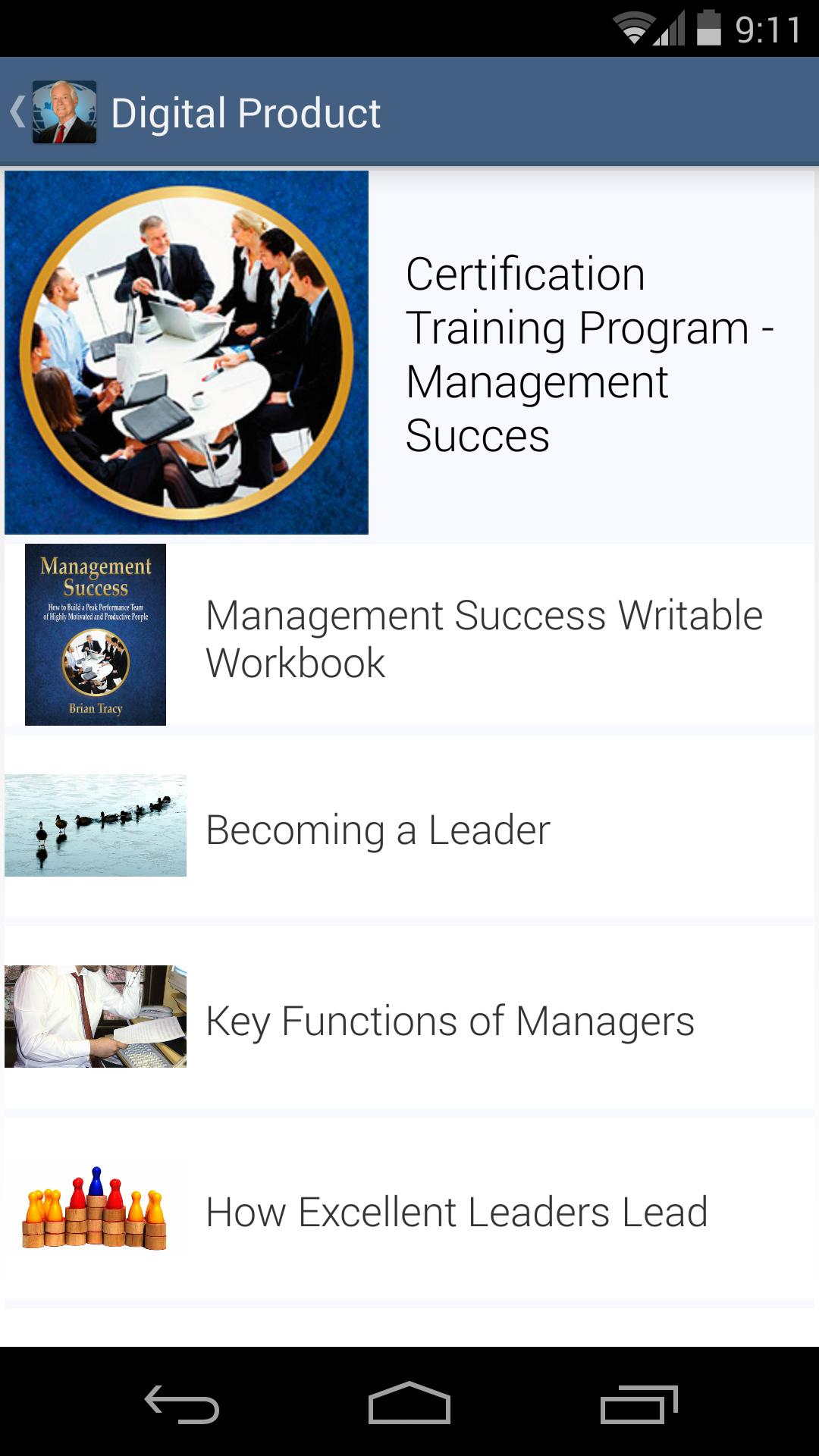Tap the gold medallion certification program image
Viewport: 819px width, 1456px height.
coord(187,353)
